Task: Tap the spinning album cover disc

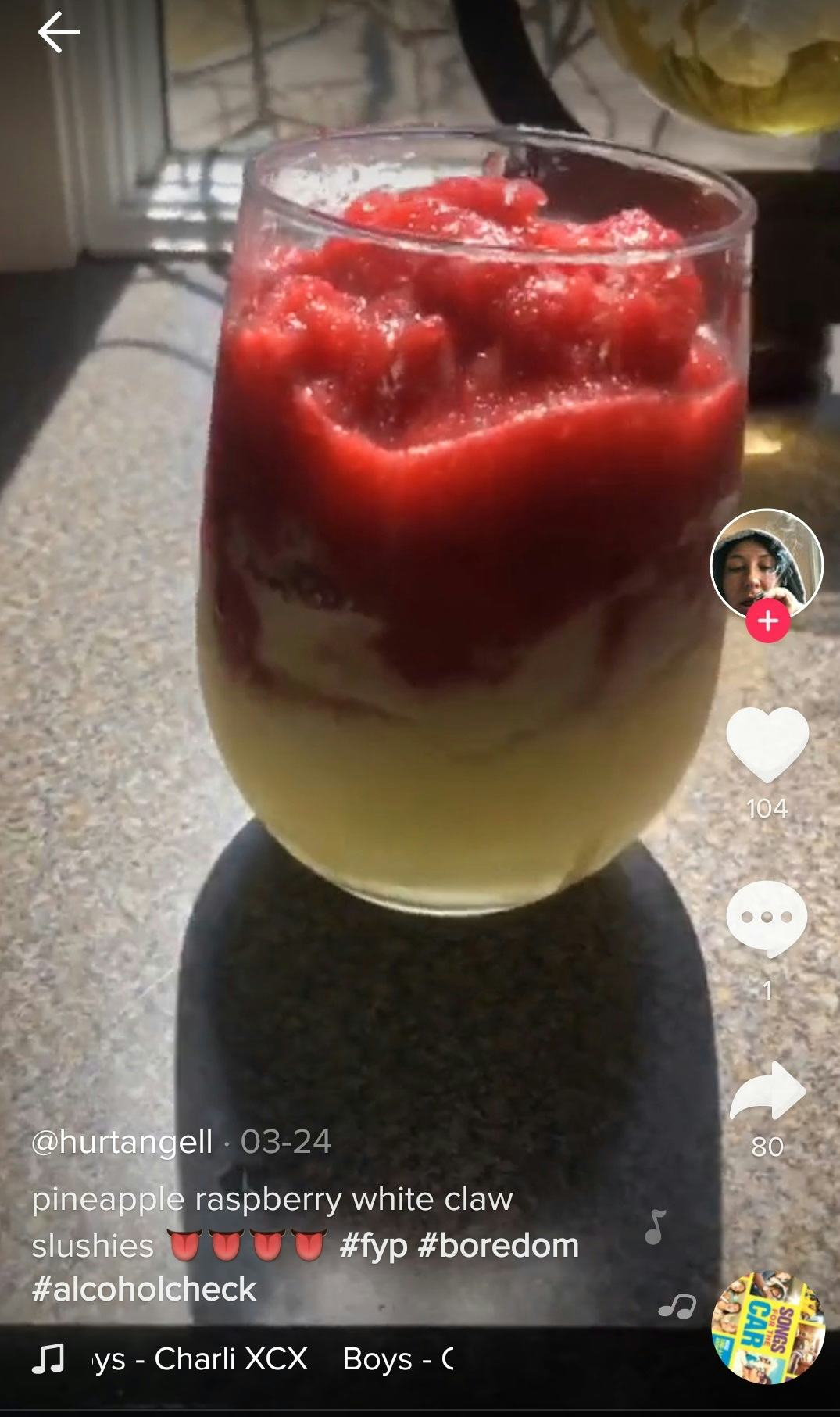Action: click(767, 1328)
